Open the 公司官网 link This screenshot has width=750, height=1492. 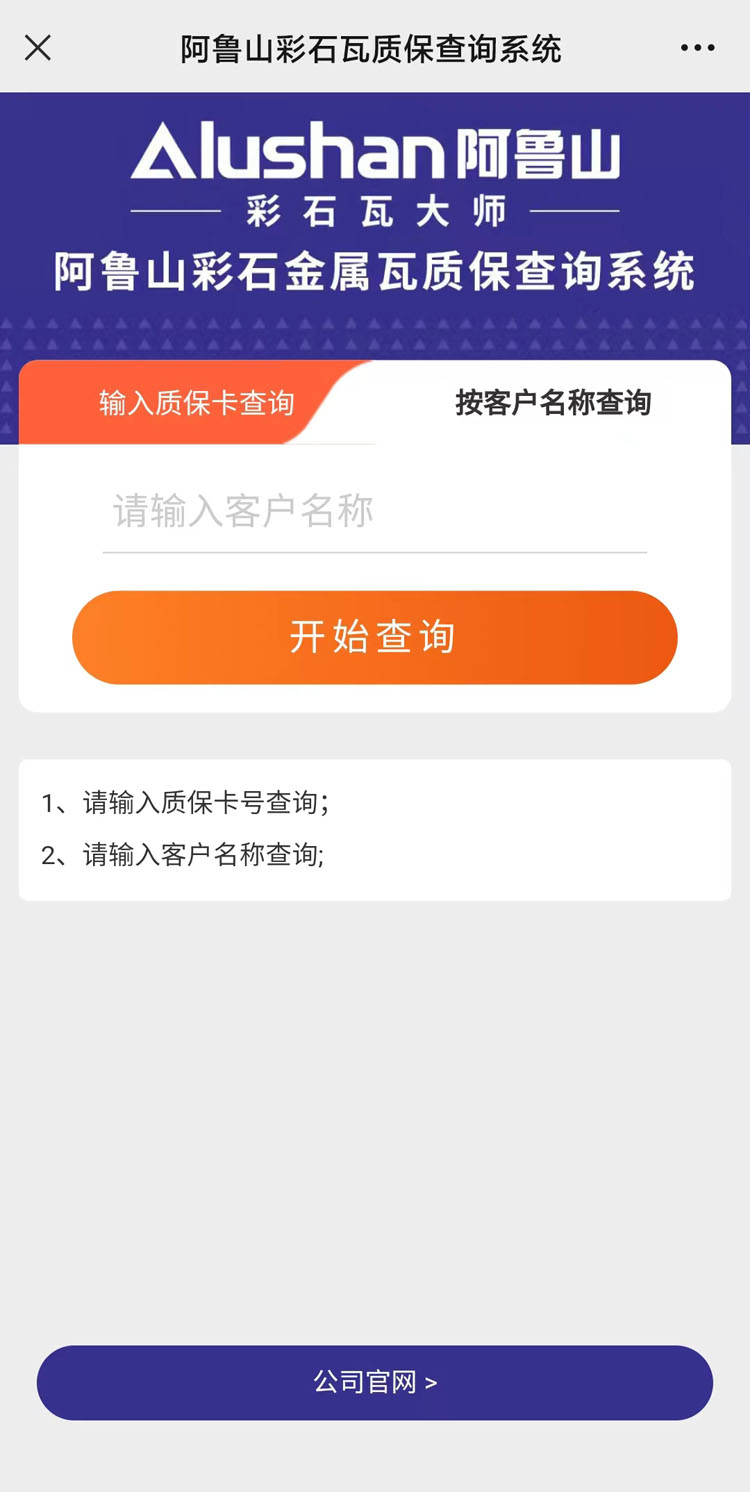pos(375,1382)
